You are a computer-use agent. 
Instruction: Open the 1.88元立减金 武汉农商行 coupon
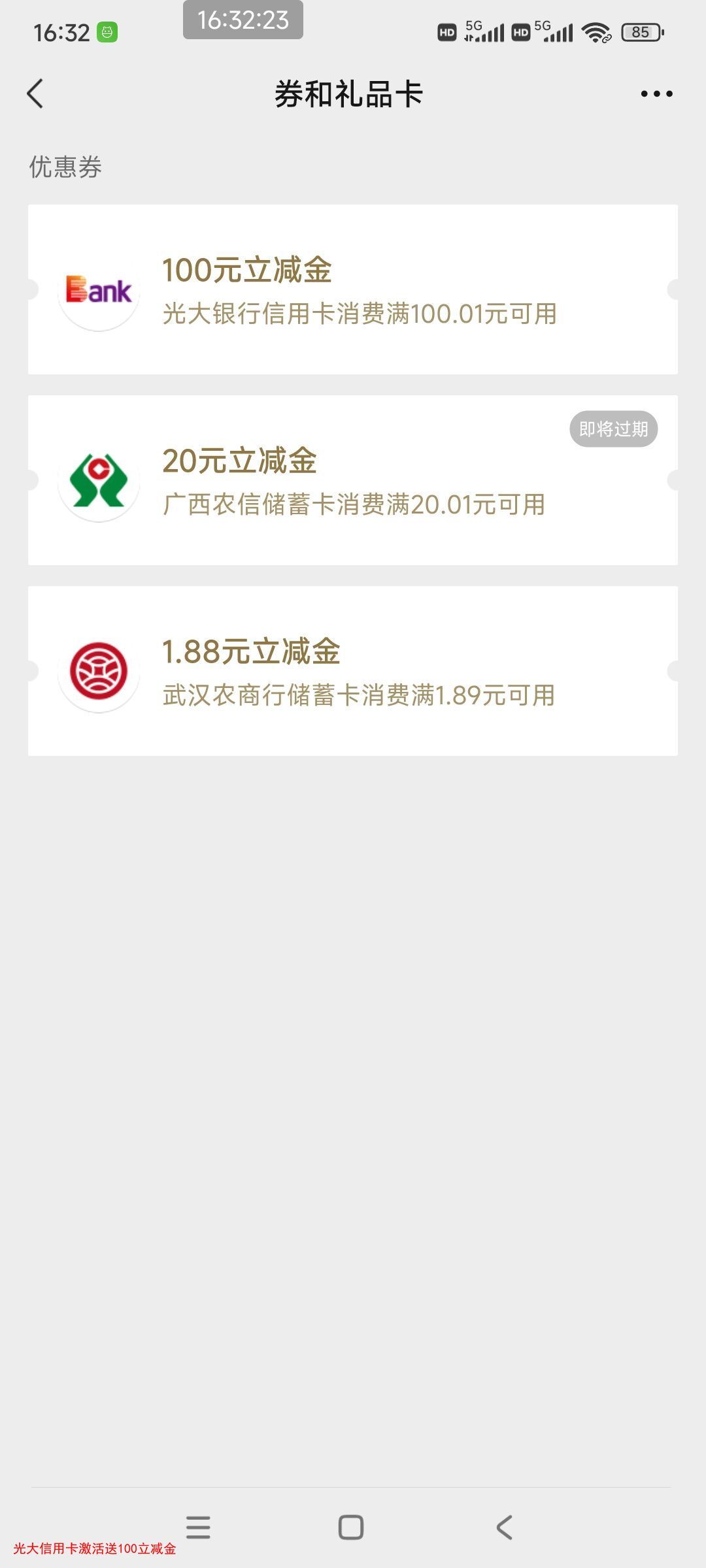353,671
